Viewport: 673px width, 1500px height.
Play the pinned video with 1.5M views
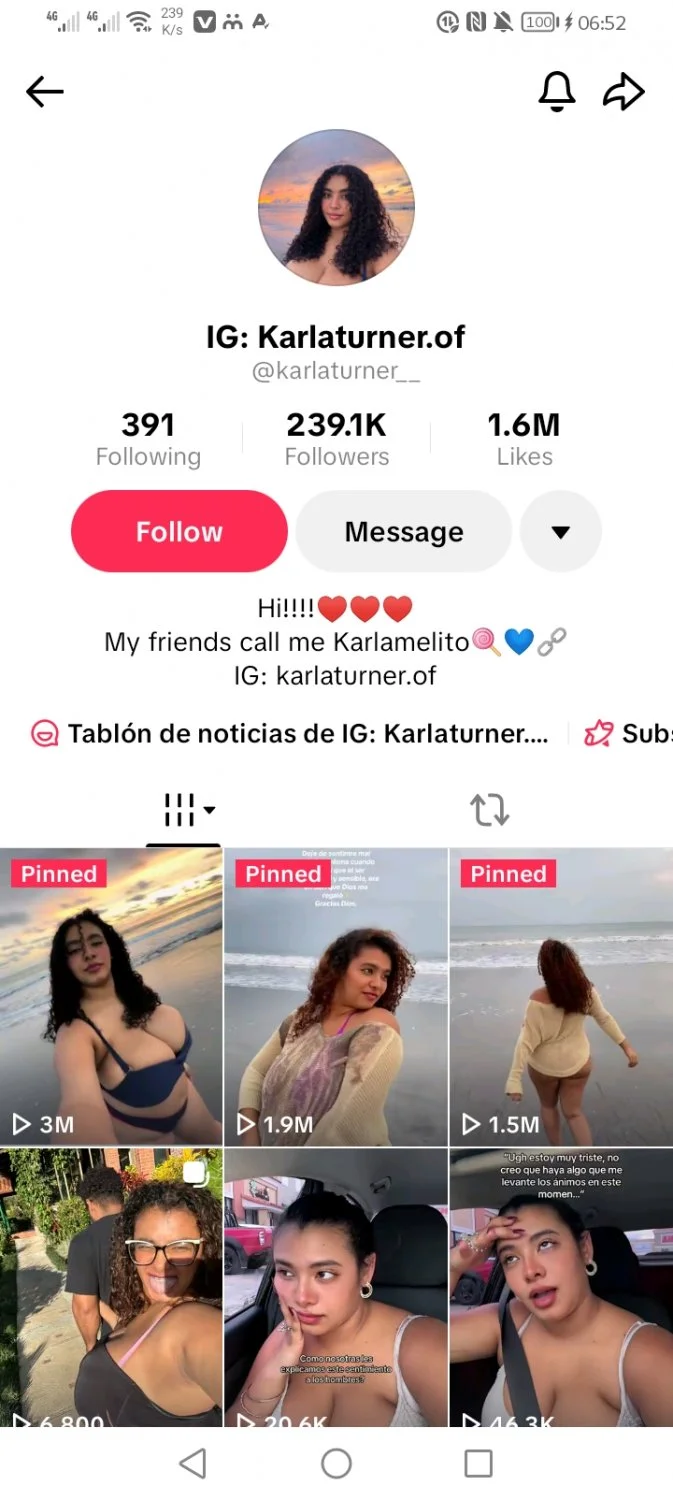pos(561,997)
